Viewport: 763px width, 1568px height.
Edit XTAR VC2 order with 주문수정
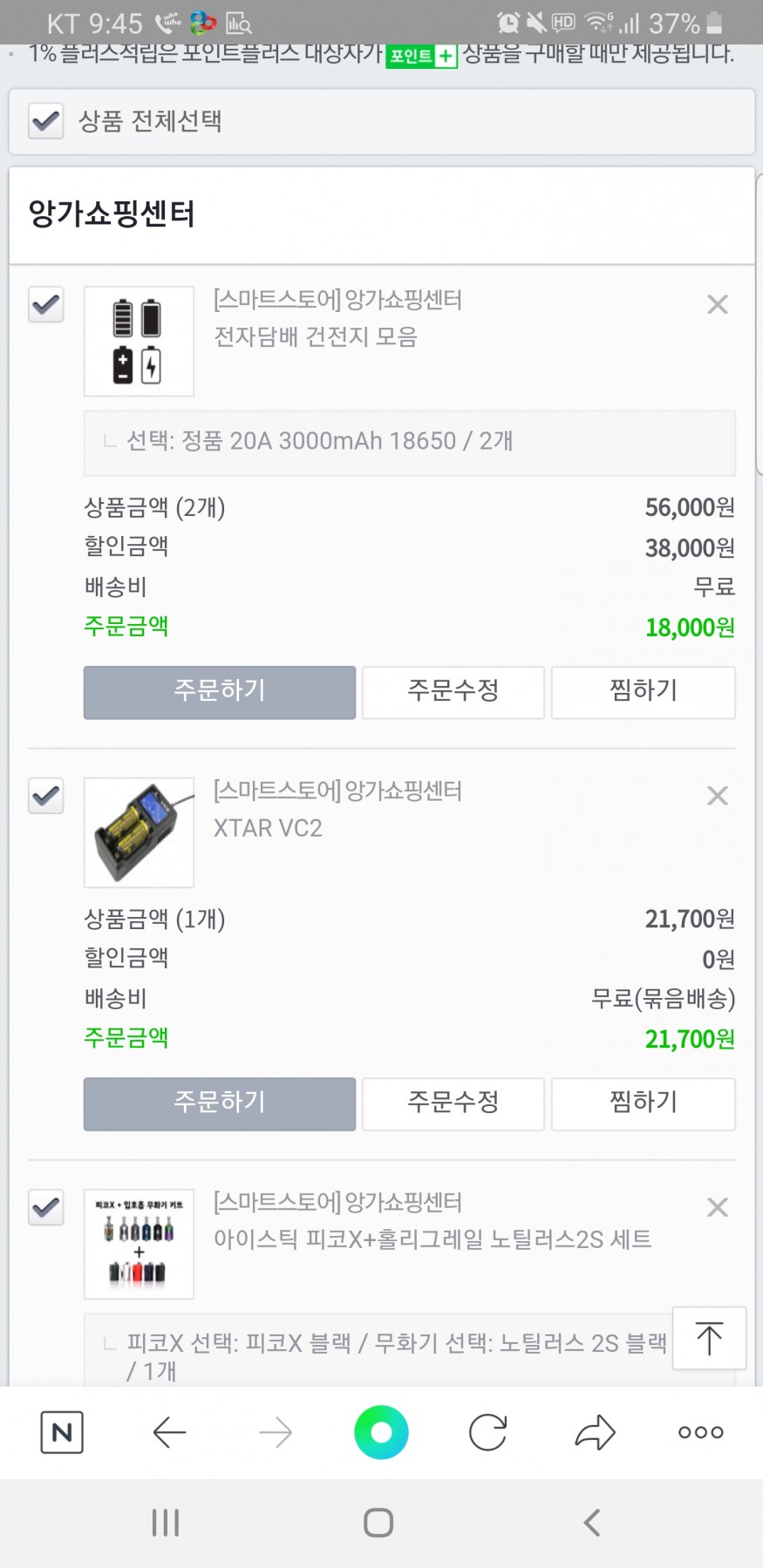[453, 1103]
